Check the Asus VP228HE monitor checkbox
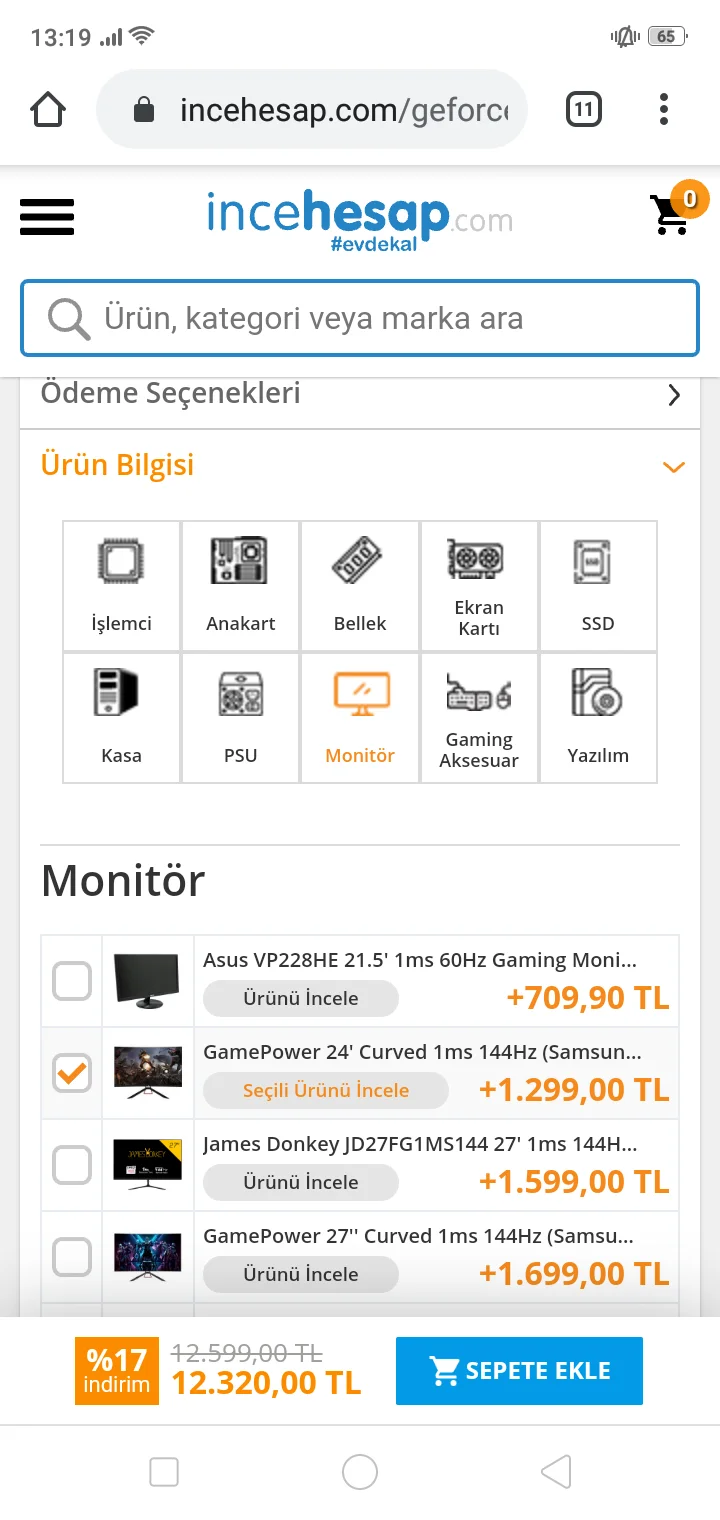Screen dimensions: 720x1520 71,980
